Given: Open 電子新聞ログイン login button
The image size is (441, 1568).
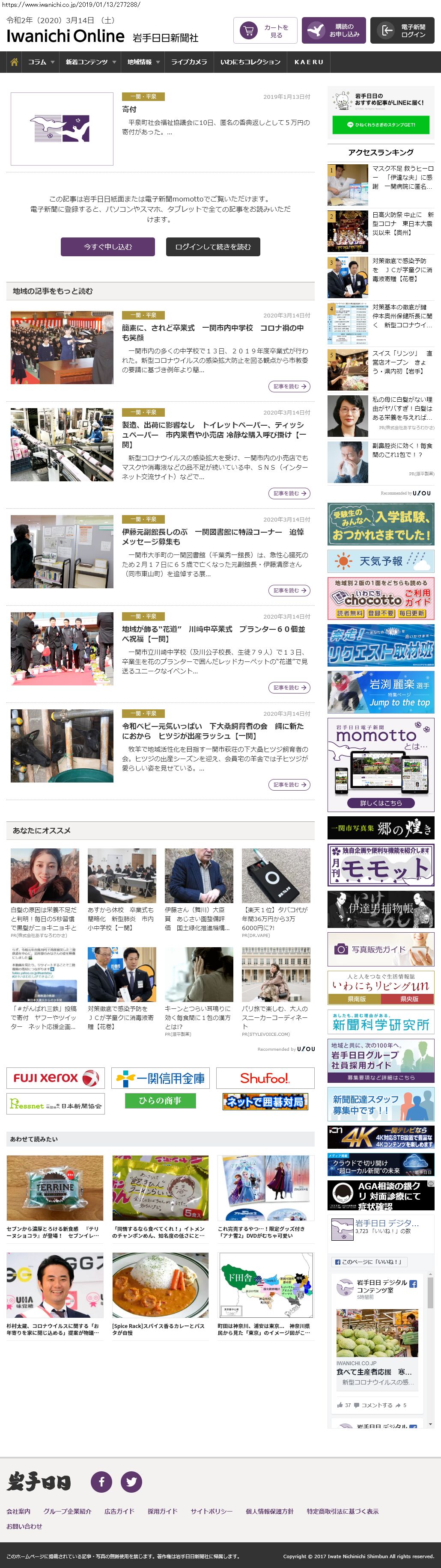Looking at the screenshot, I should [402, 30].
